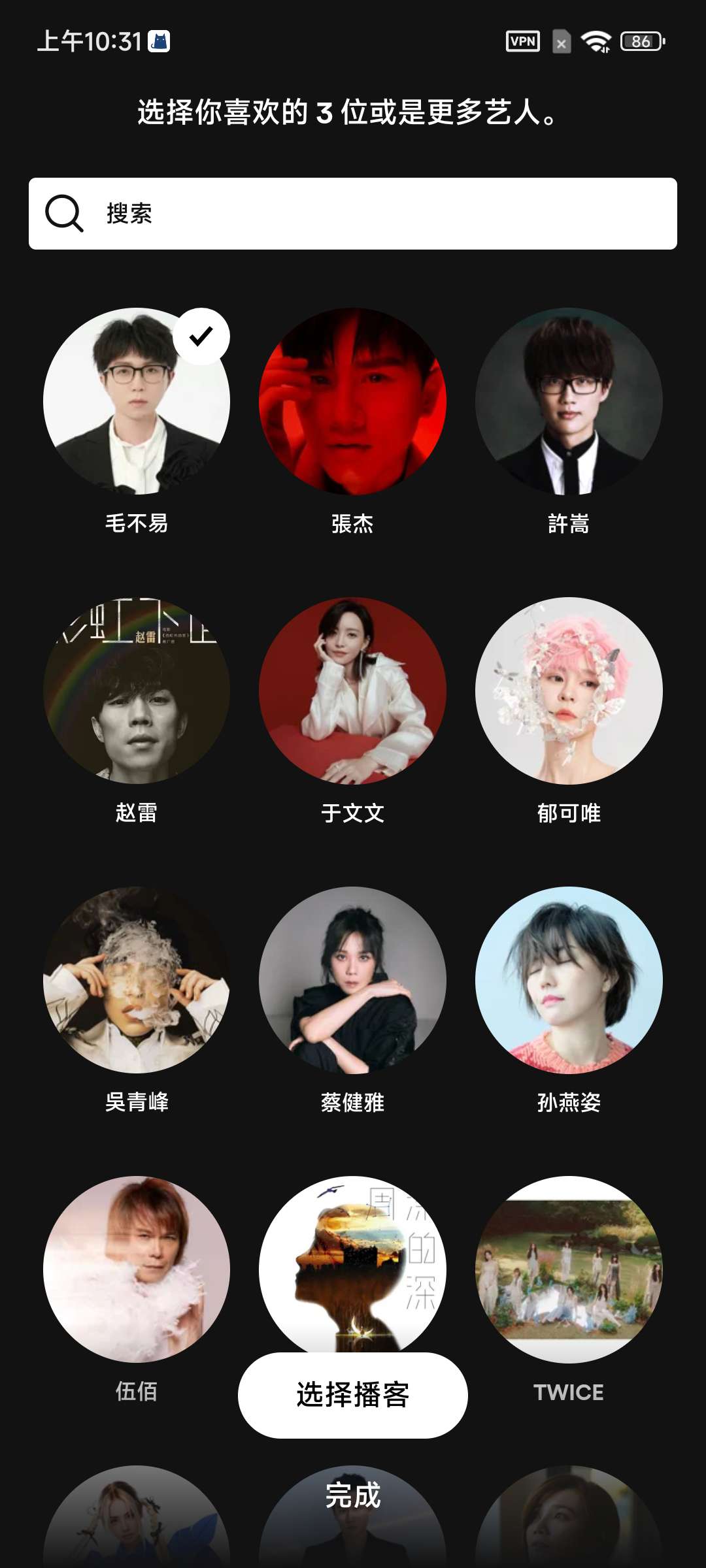Select the group TWICE

coord(569,1269)
